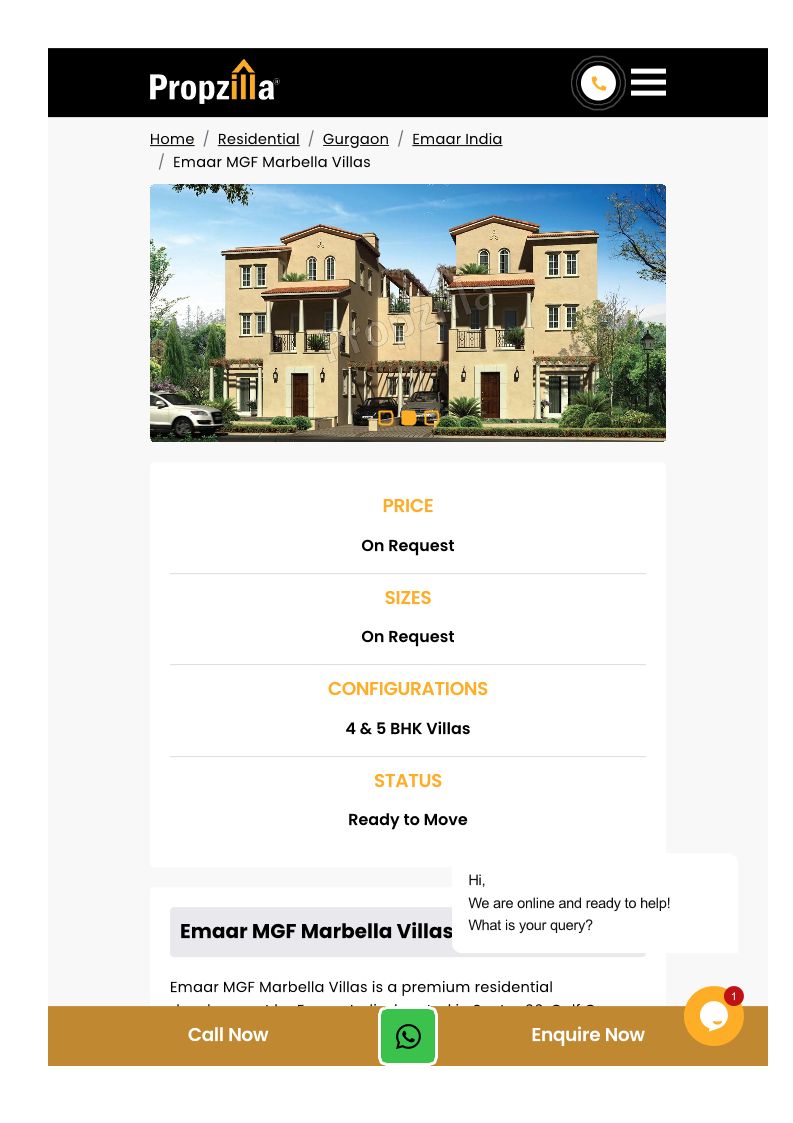Tap Enquire Now button
The image size is (793, 1123).
tap(588, 1035)
